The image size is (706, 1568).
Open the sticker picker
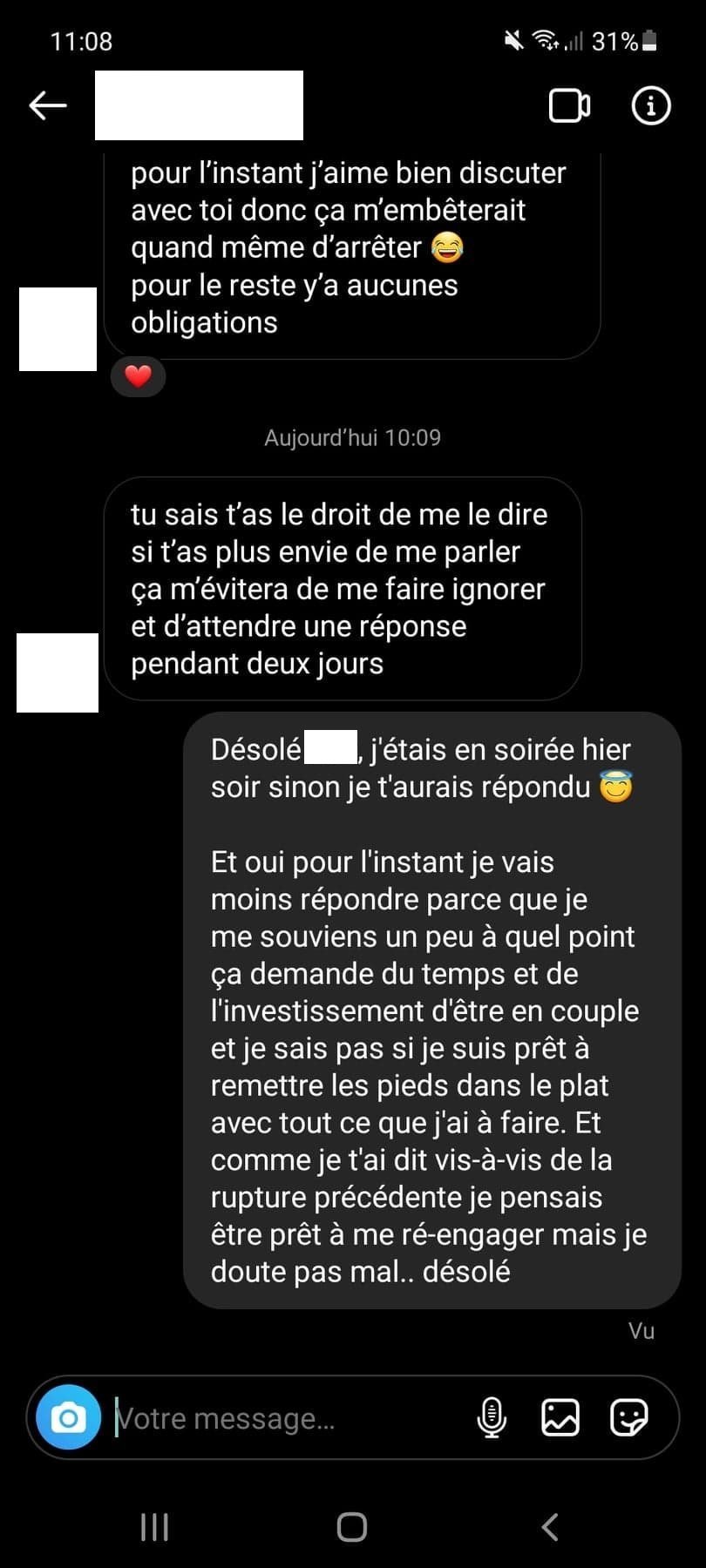pyautogui.click(x=628, y=1417)
